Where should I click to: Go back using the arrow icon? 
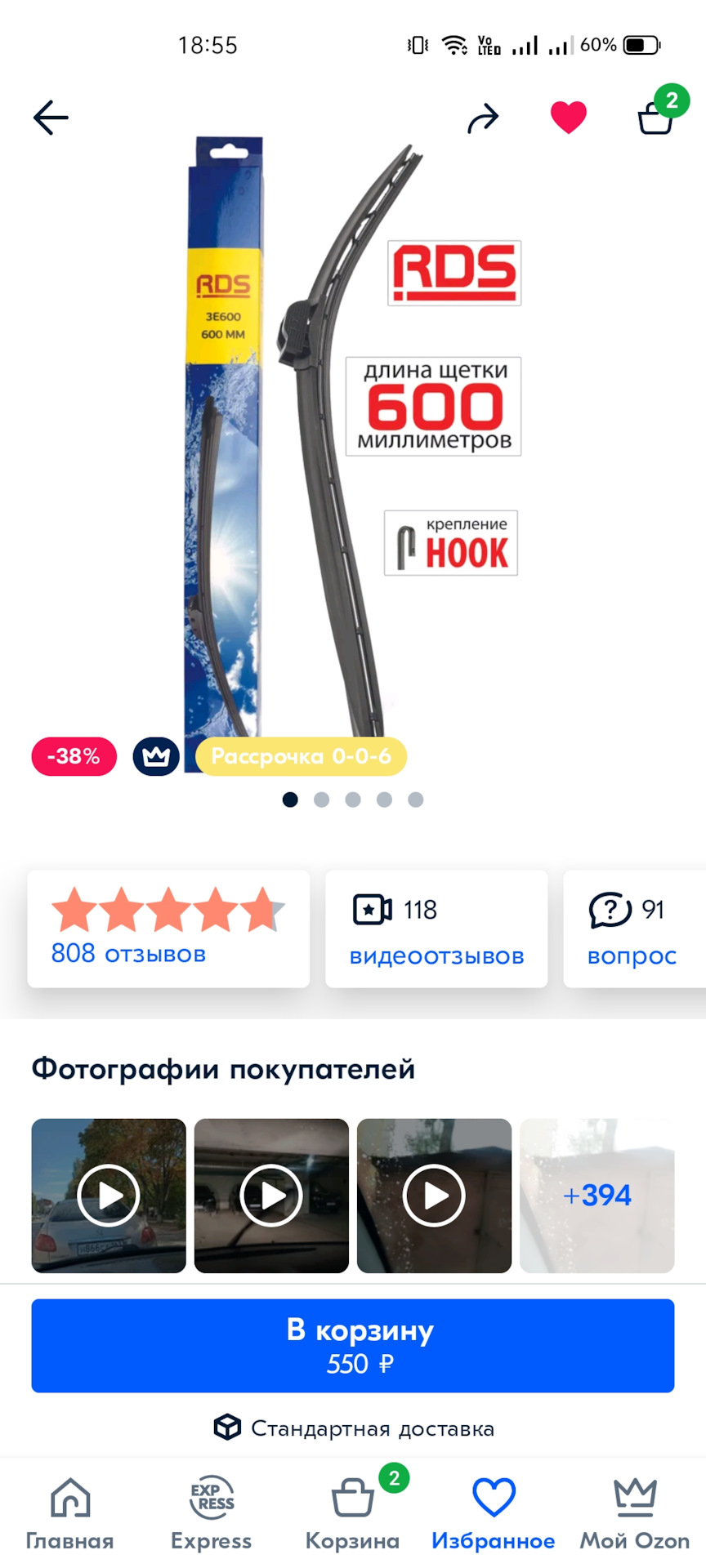click(51, 118)
